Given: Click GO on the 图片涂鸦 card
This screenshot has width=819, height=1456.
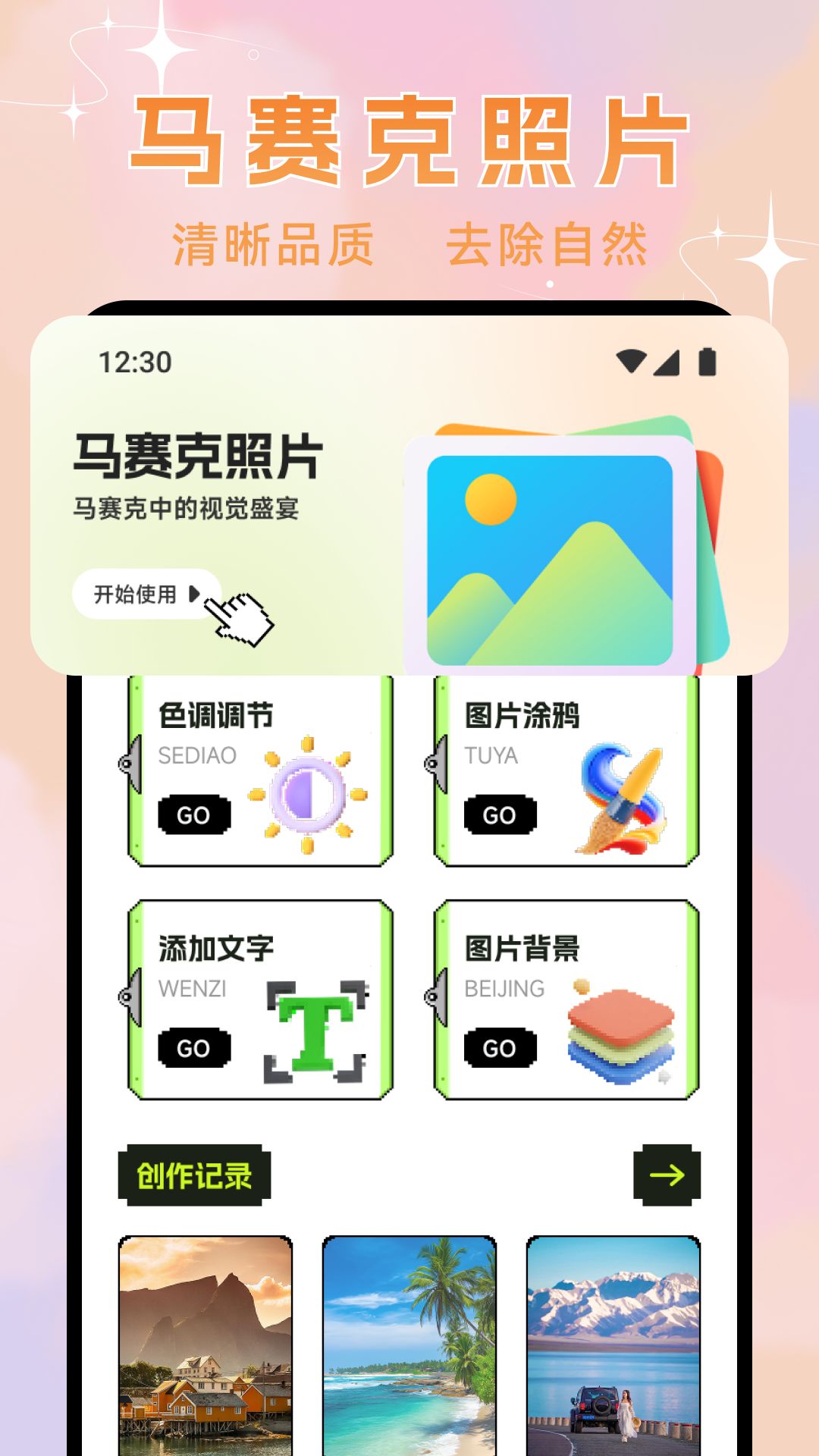Looking at the screenshot, I should tap(497, 815).
